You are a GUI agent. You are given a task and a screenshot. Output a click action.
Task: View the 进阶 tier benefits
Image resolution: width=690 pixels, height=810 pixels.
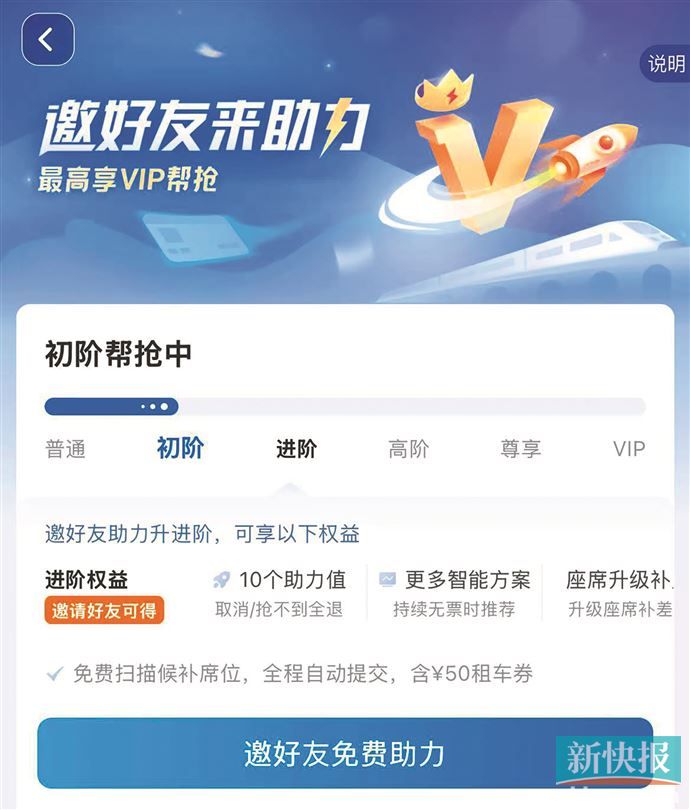[296, 449]
